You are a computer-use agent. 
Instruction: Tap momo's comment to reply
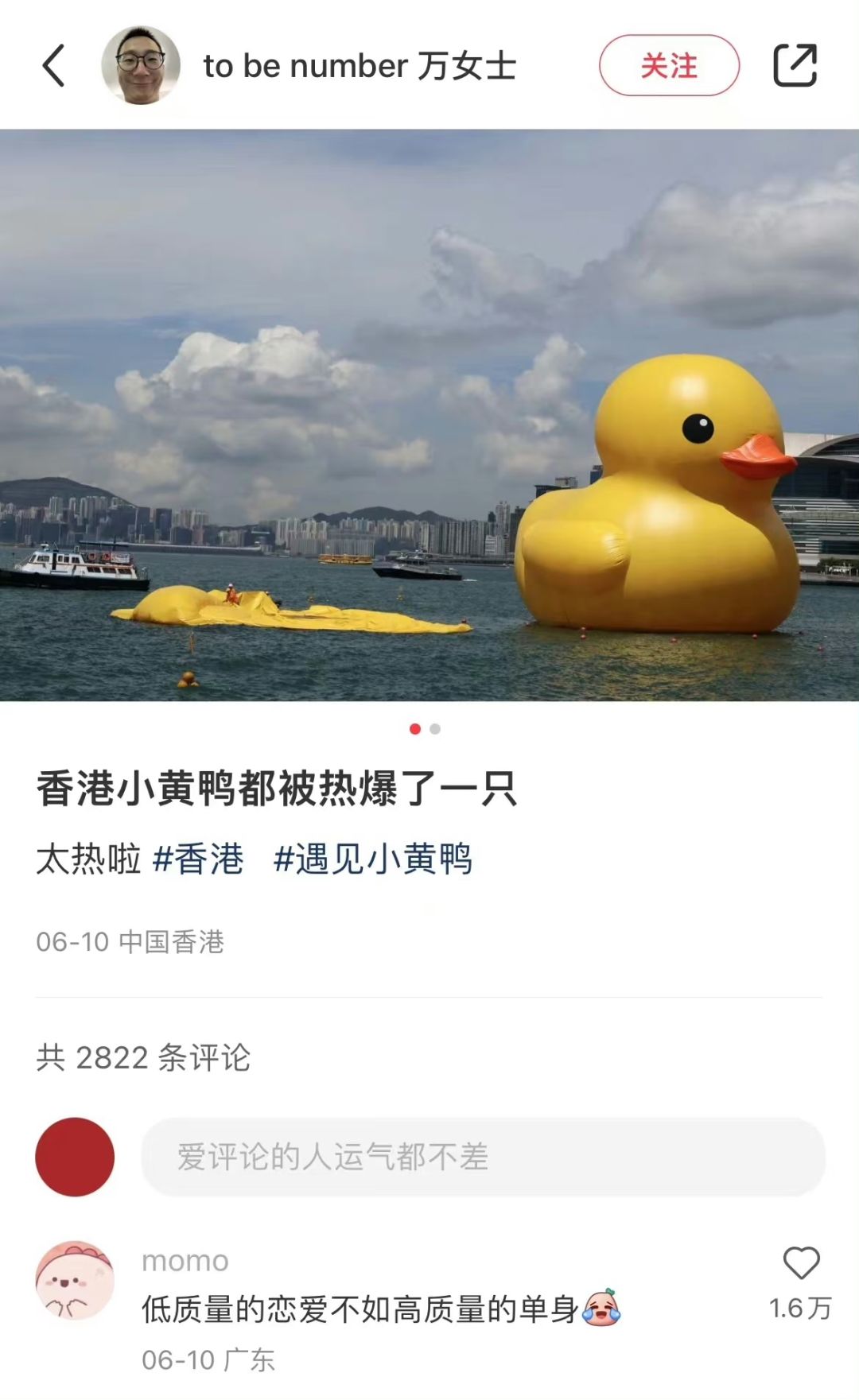click(361, 1309)
